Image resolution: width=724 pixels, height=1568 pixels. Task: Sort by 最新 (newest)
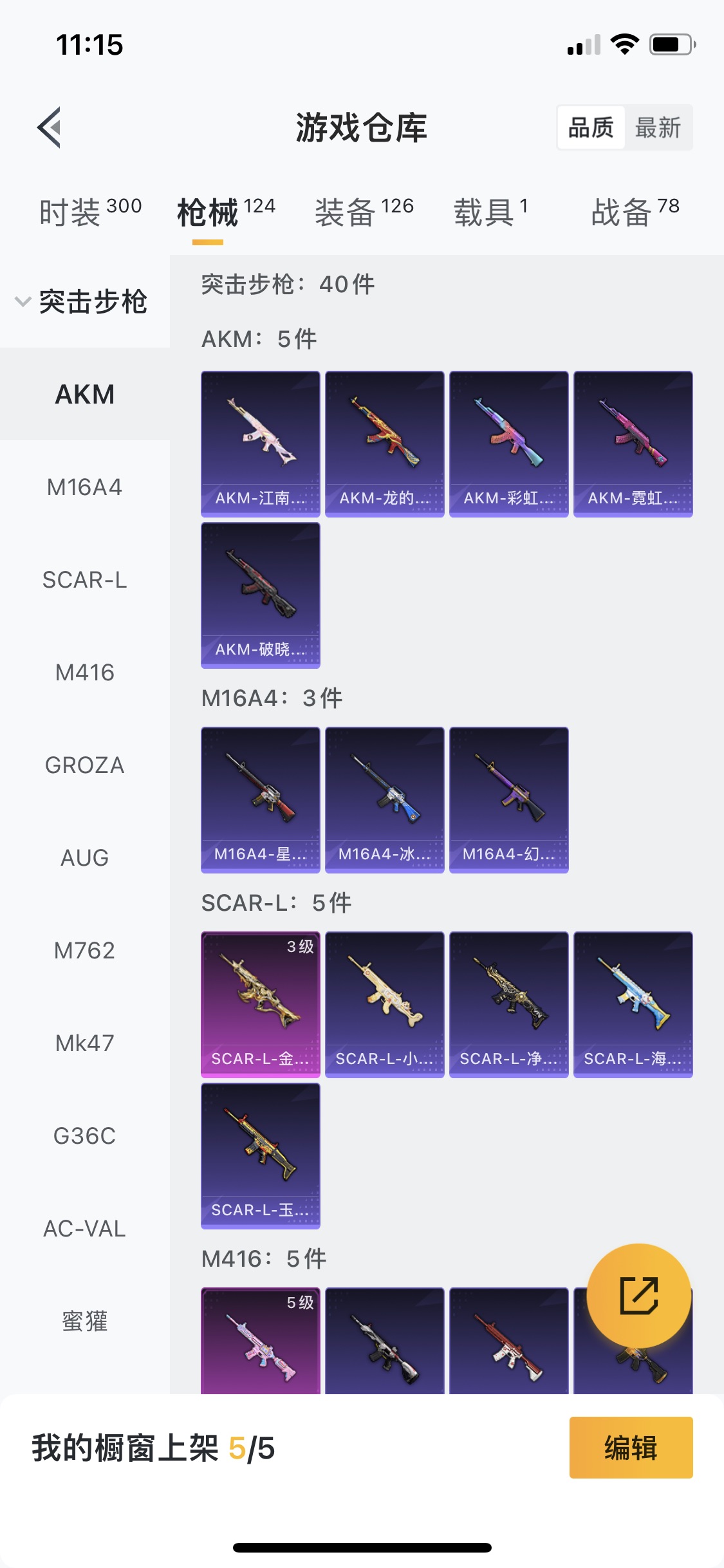click(657, 127)
